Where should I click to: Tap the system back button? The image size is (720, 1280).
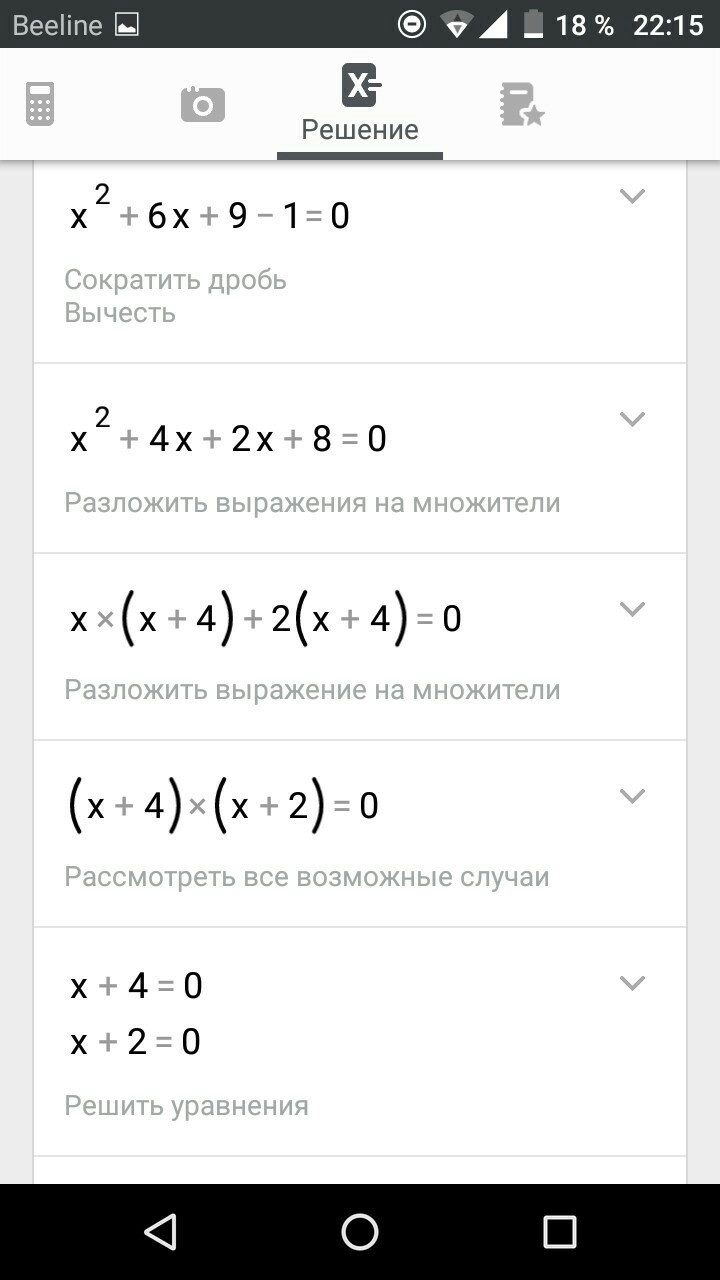pyautogui.click(x=160, y=1232)
